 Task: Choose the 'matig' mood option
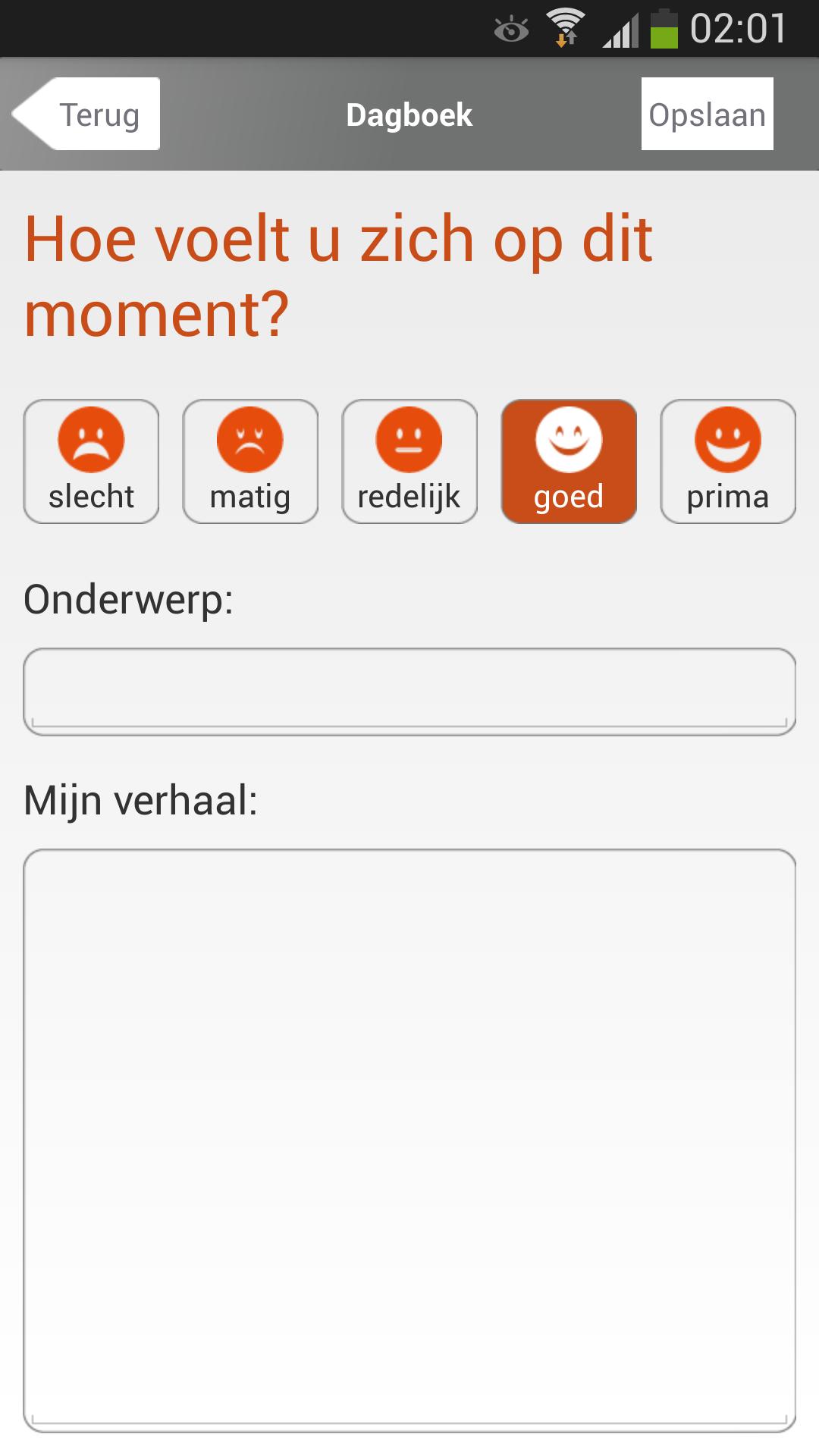(250, 462)
